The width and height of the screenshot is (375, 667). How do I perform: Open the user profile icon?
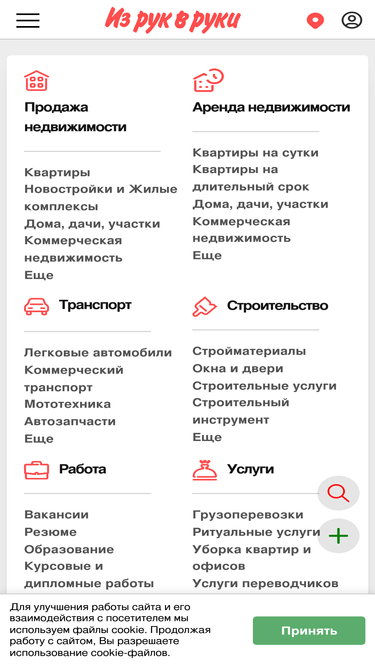pyautogui.click(x=352, y=20)
